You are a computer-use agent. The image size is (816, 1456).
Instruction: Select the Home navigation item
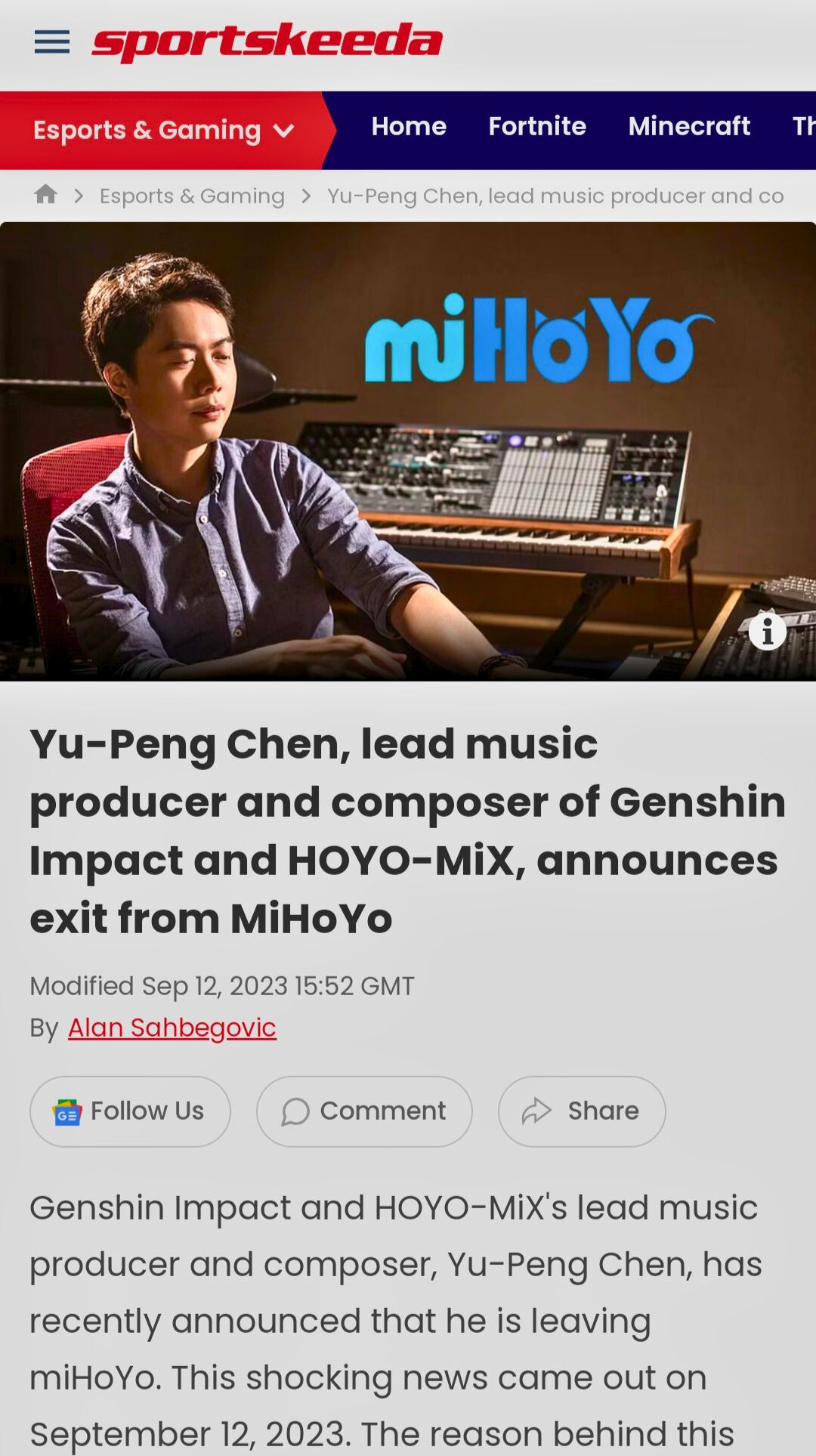(x=409, y=126)
